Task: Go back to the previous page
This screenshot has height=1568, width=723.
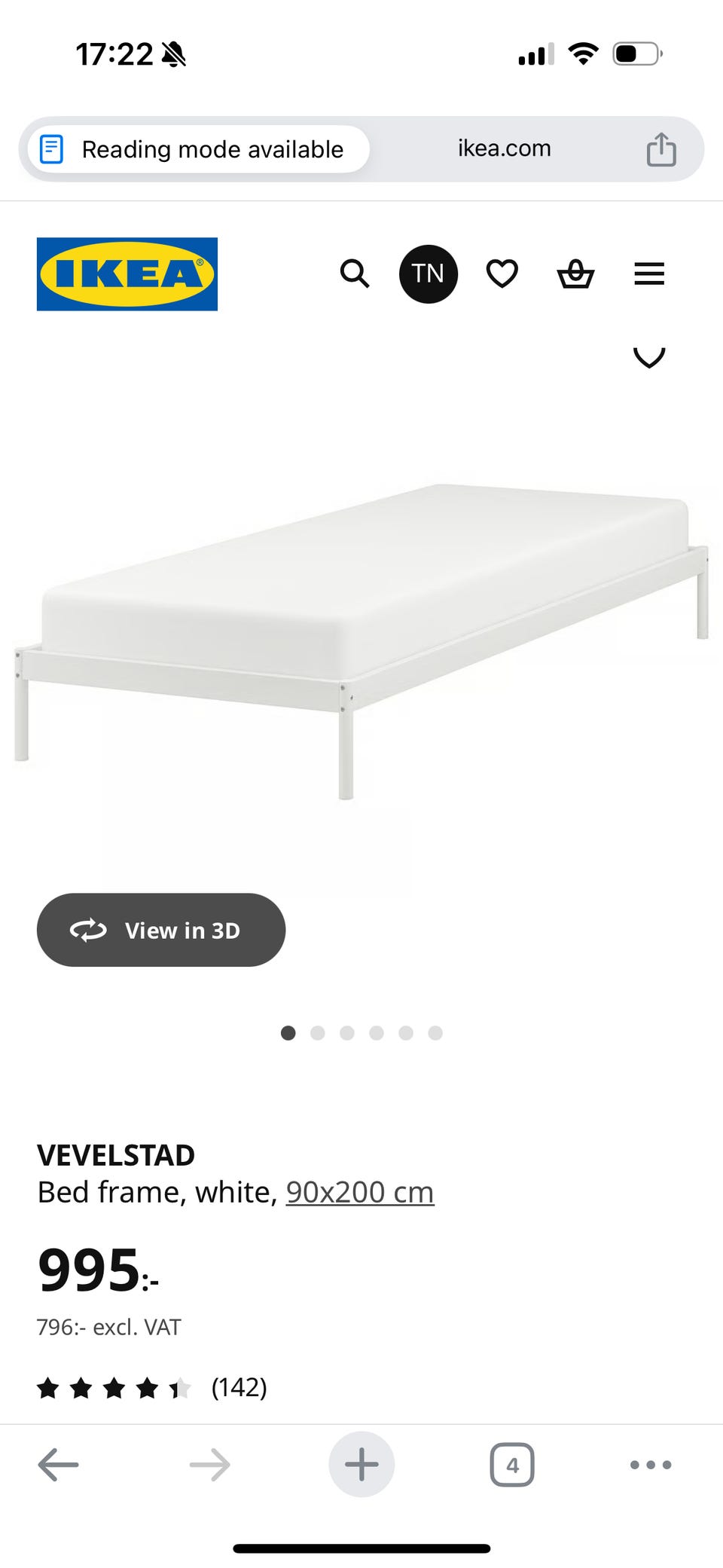Action: coord(59,1465)
